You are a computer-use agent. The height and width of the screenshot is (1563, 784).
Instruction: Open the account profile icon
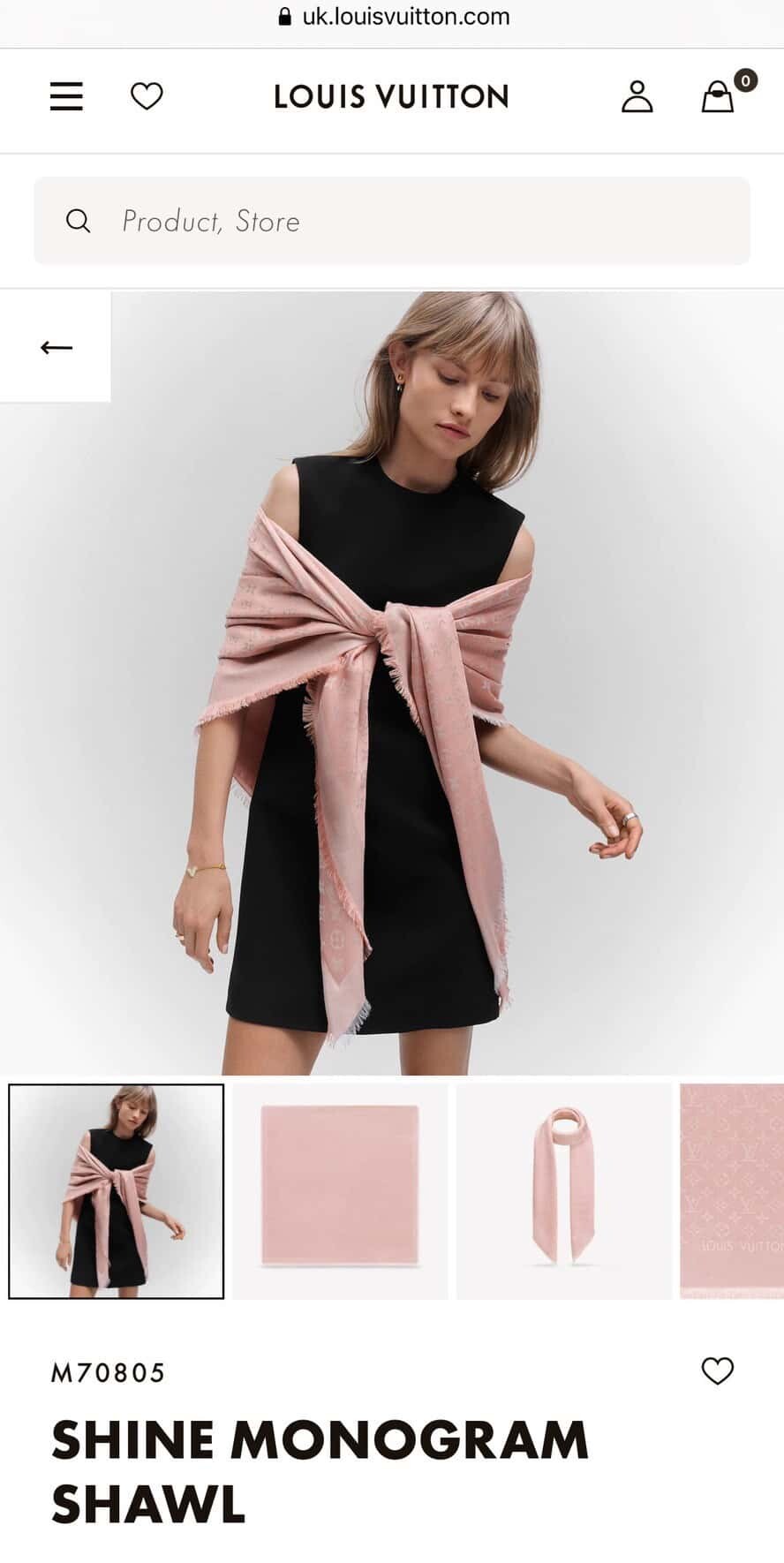click(637, 96)
